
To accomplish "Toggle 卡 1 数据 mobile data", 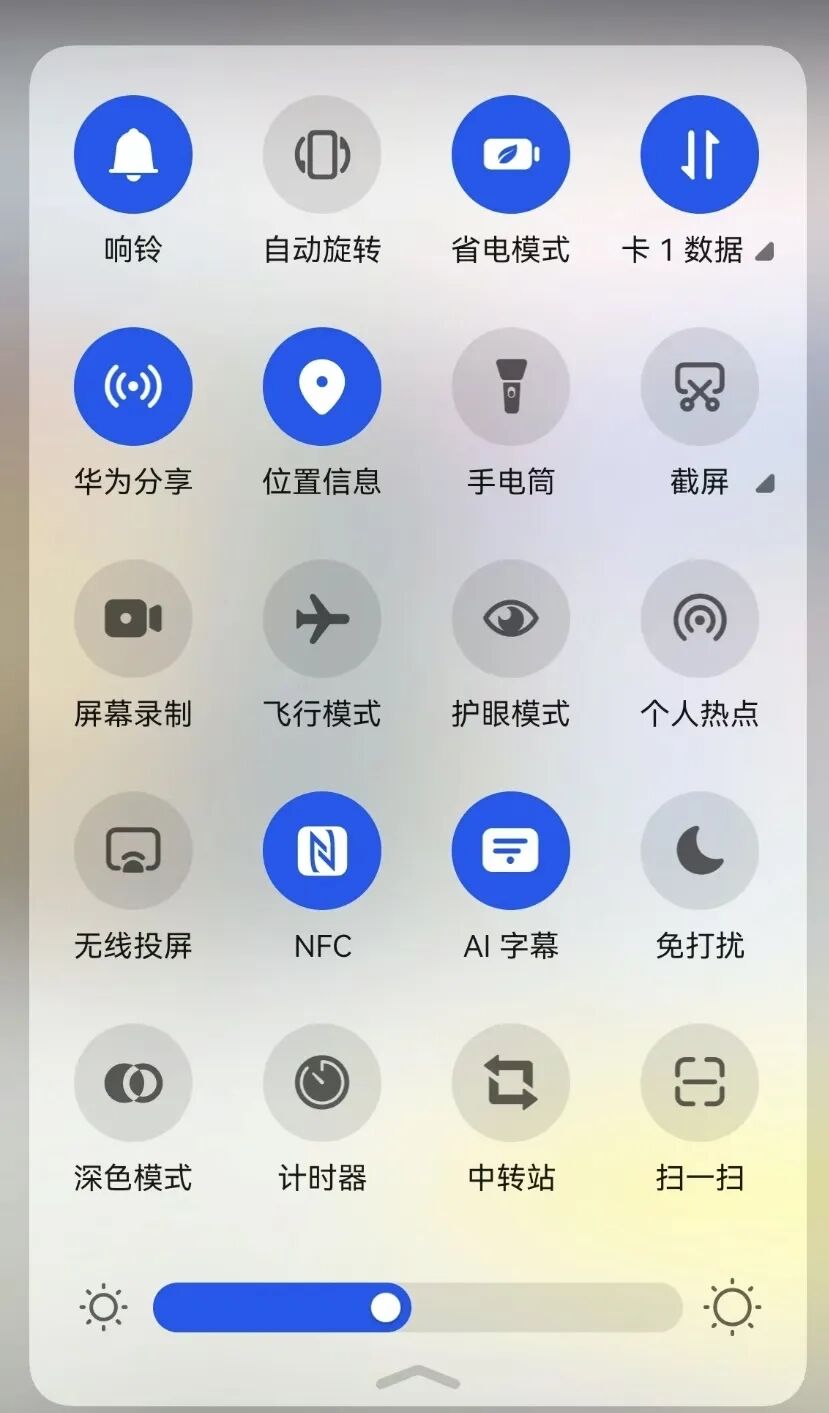I will [700, 155].
